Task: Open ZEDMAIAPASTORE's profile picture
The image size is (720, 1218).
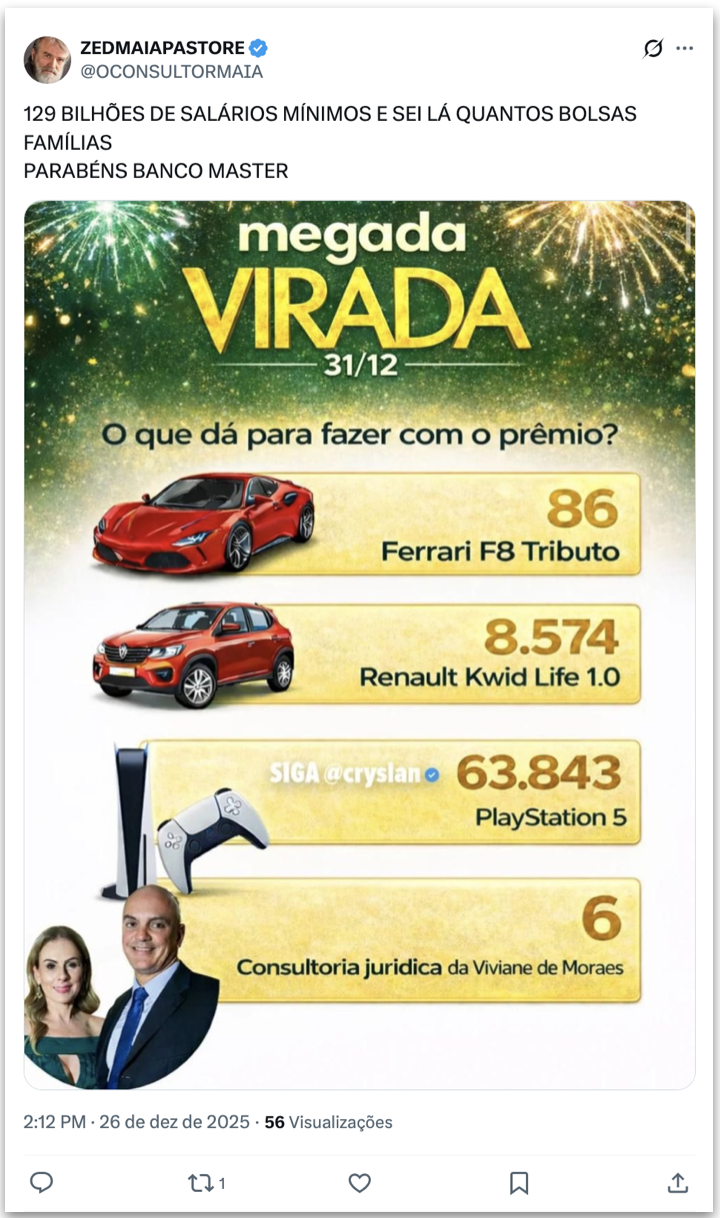Action: (x=47, y=60)
